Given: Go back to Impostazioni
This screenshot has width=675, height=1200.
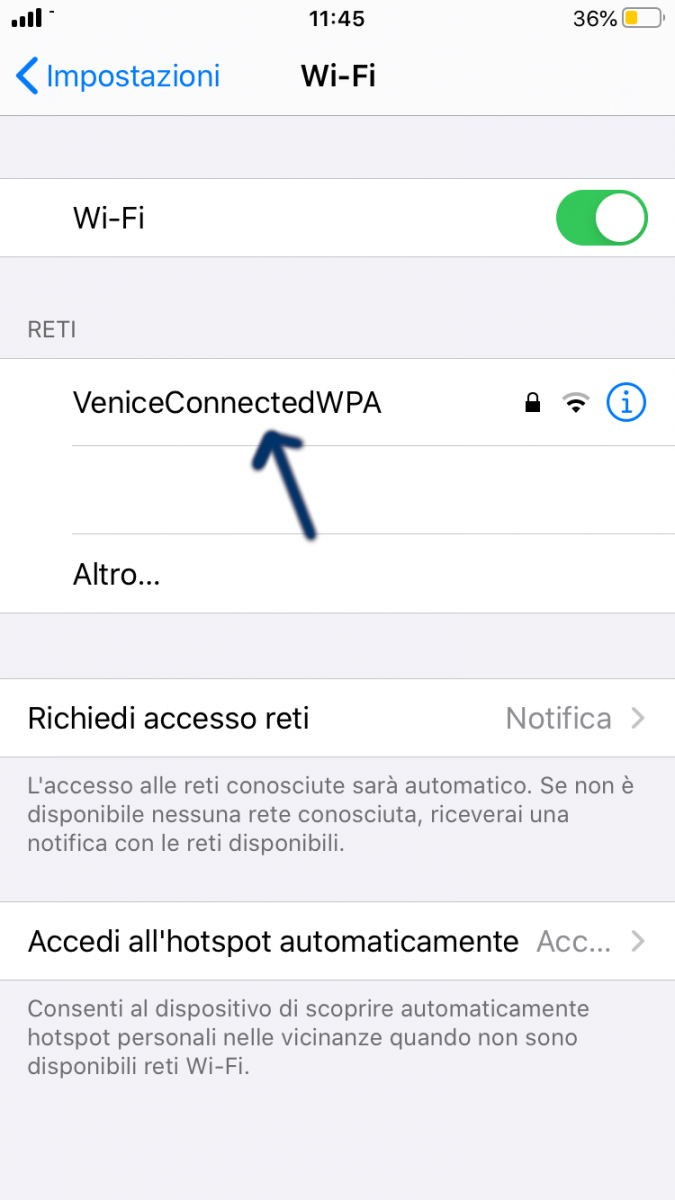Looking at the screenshot, I should (x=118, y=77).
